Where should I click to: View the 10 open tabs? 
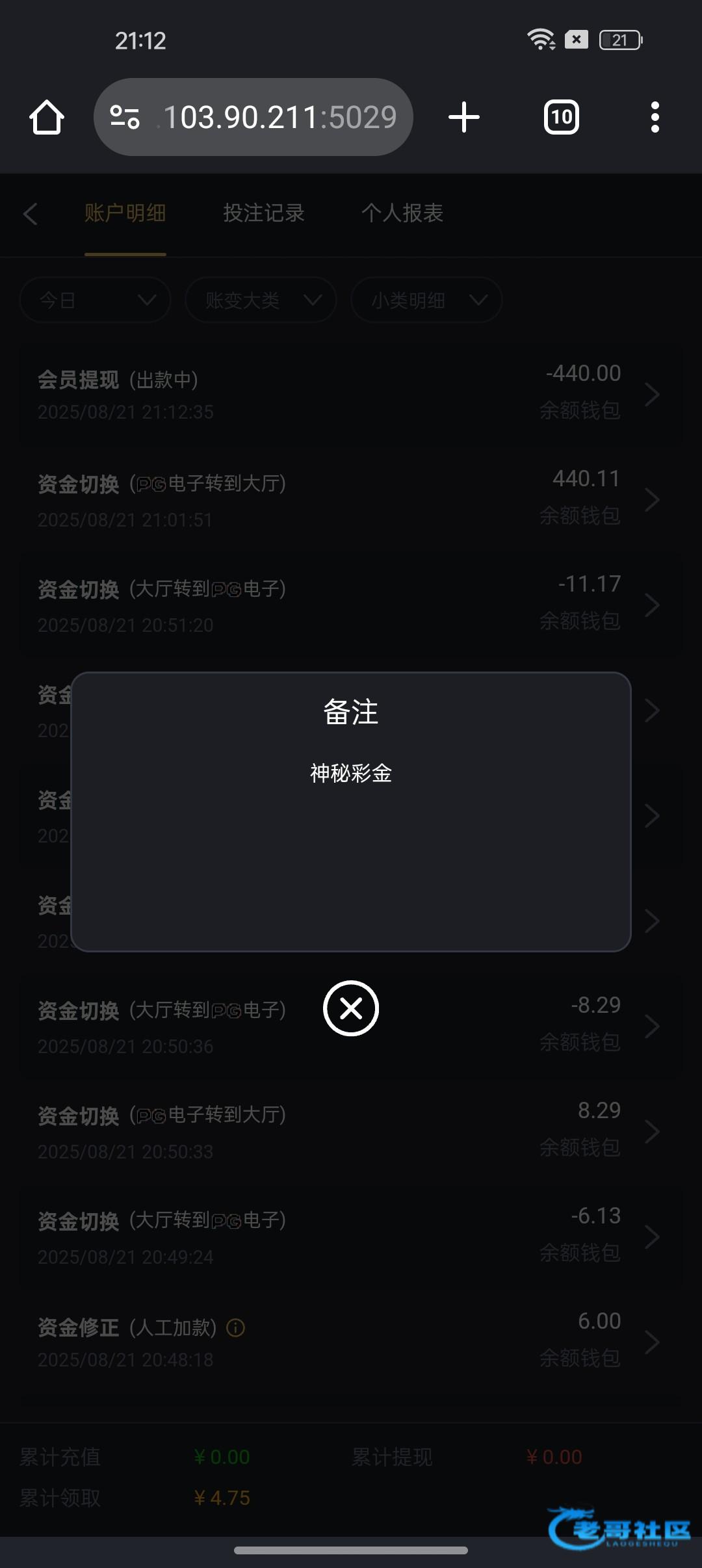pyautogui.click(x=562, y=118)
